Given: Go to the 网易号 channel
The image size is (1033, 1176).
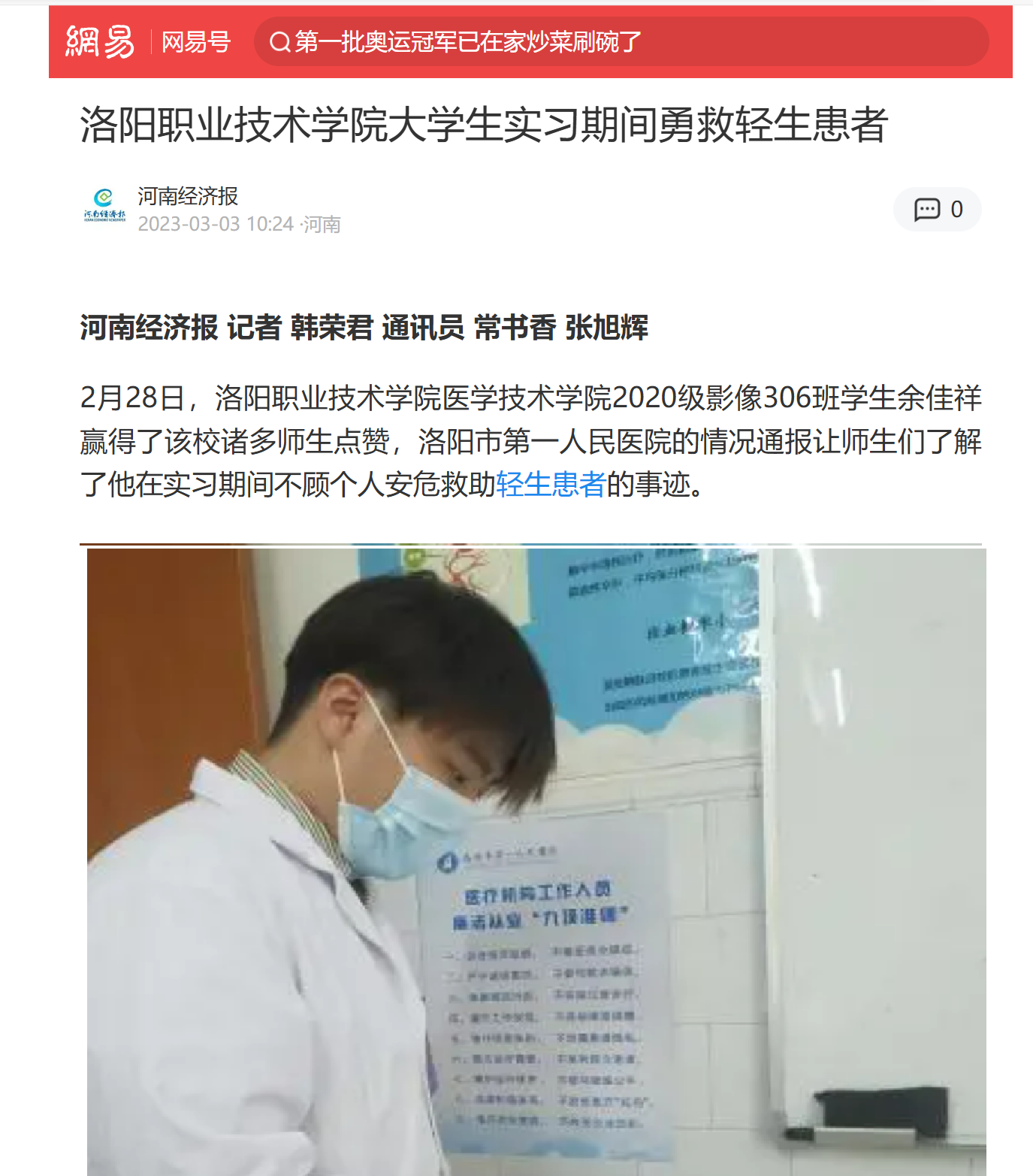Looking at the screenshot, I should (195, 42).
